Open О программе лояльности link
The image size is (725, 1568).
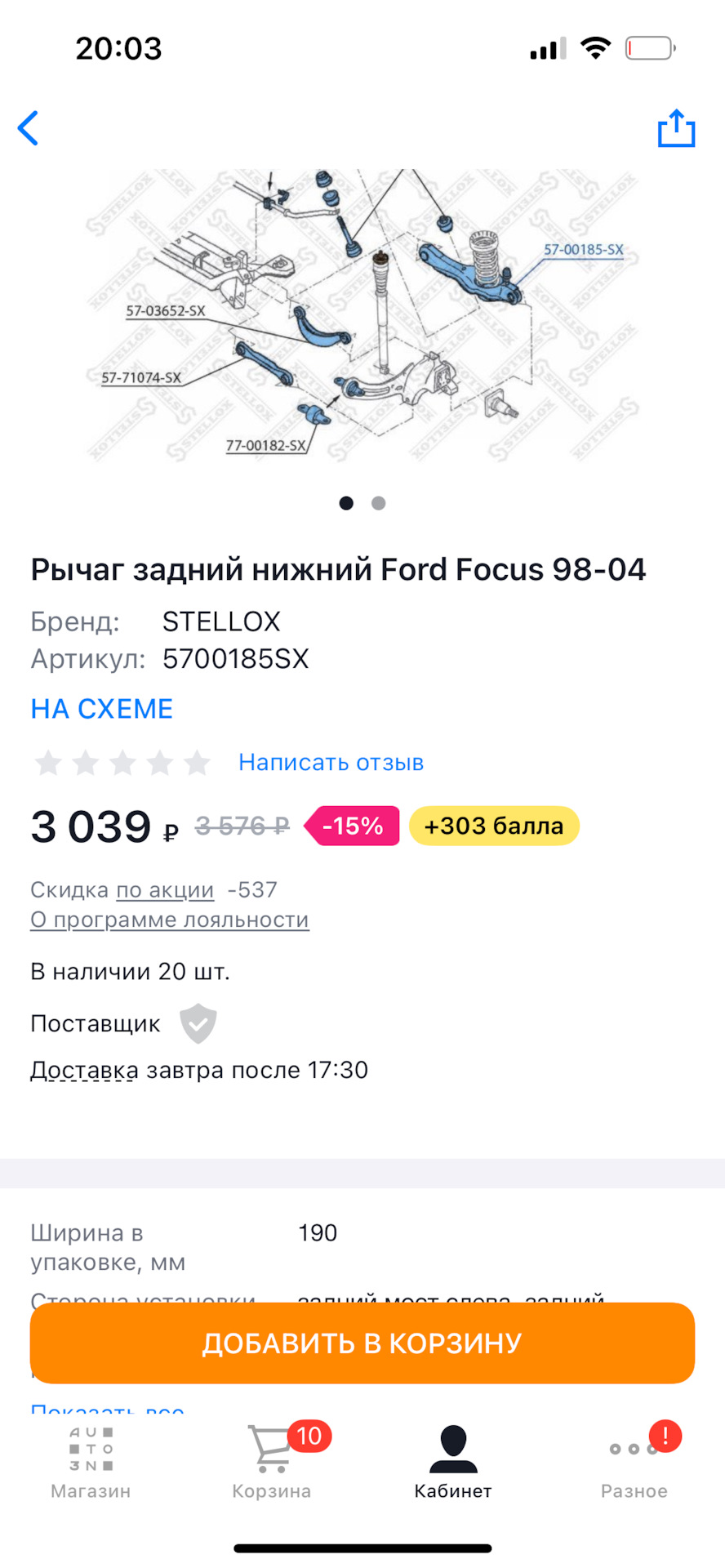point(170,920)
